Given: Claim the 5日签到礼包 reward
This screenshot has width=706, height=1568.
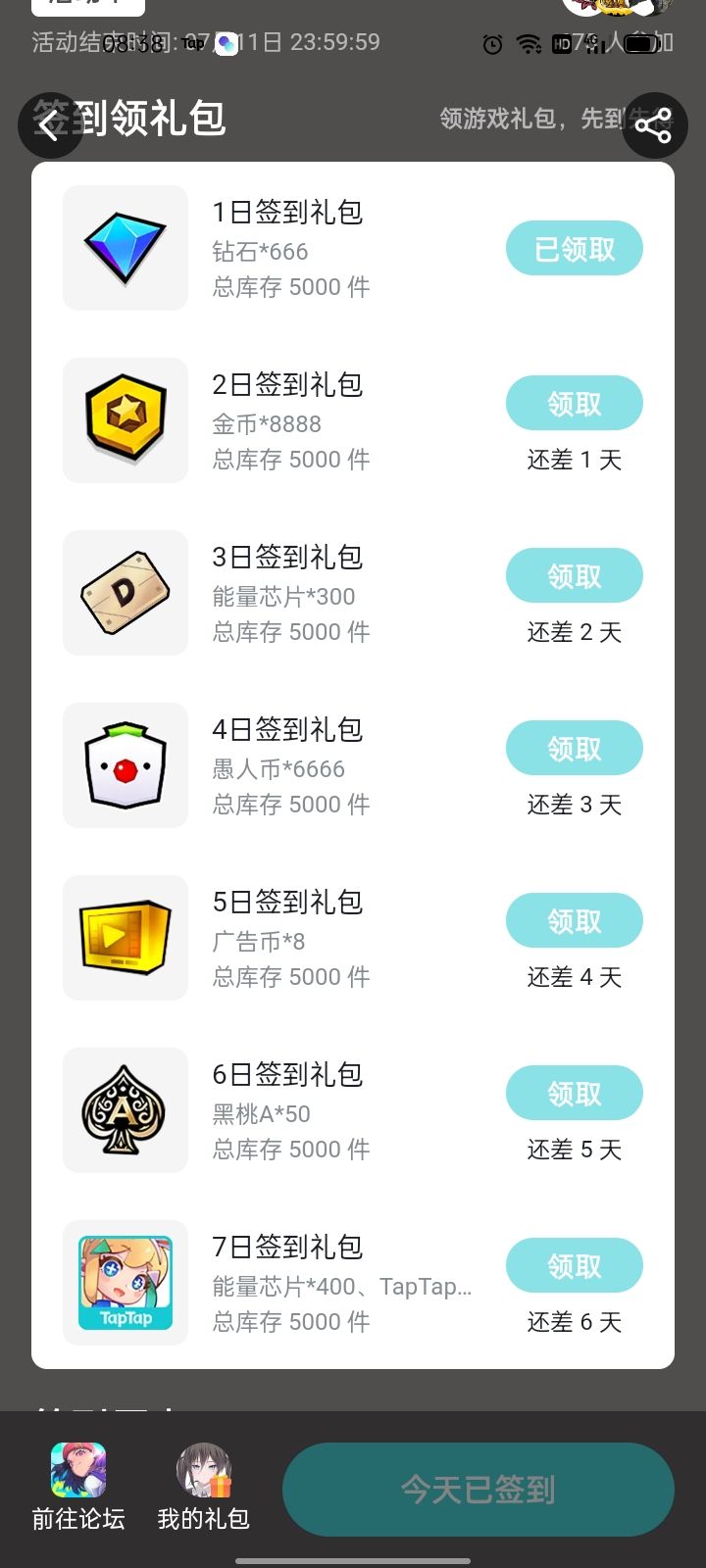Looking at the screenshot, I should (x=574, y=920).
